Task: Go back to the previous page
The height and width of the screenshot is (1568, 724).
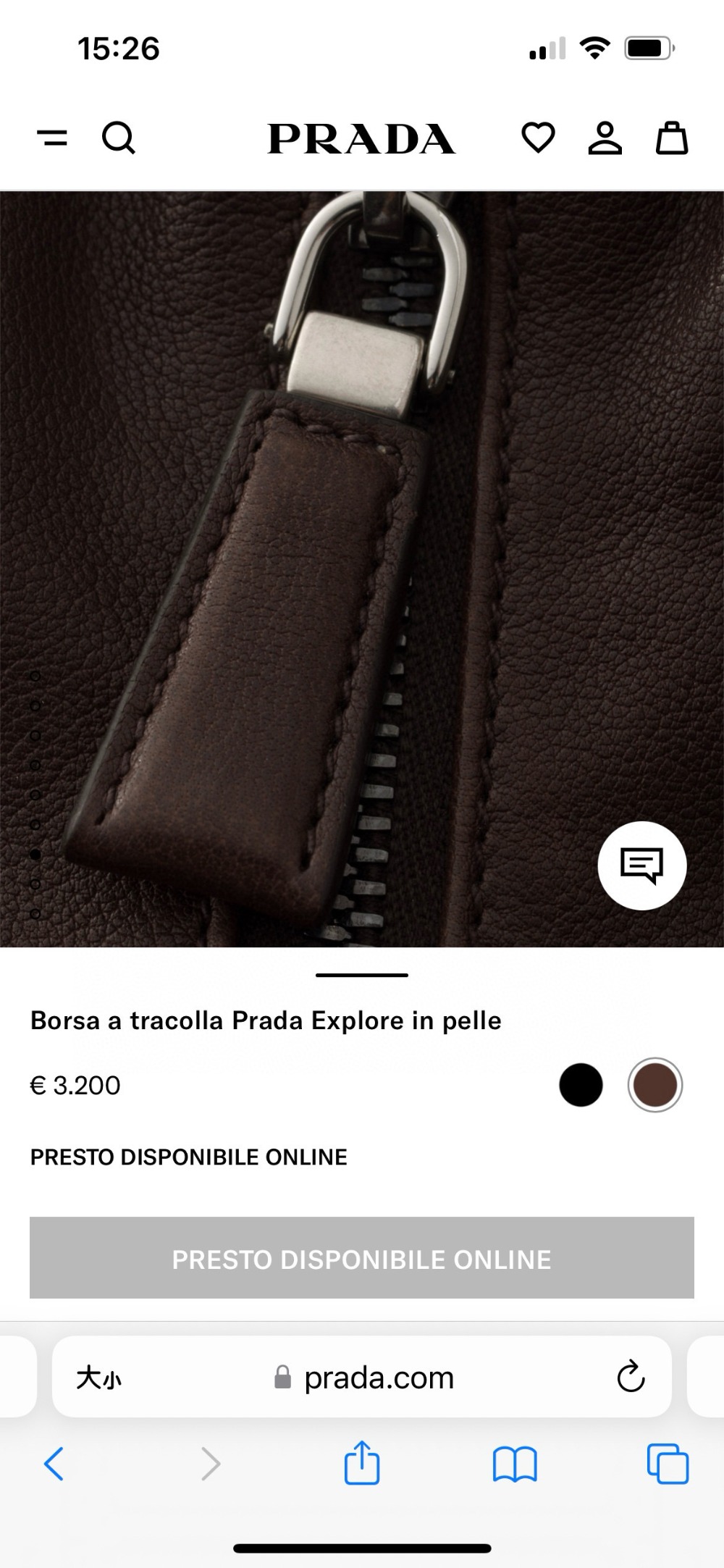Action: [54, 1464]
